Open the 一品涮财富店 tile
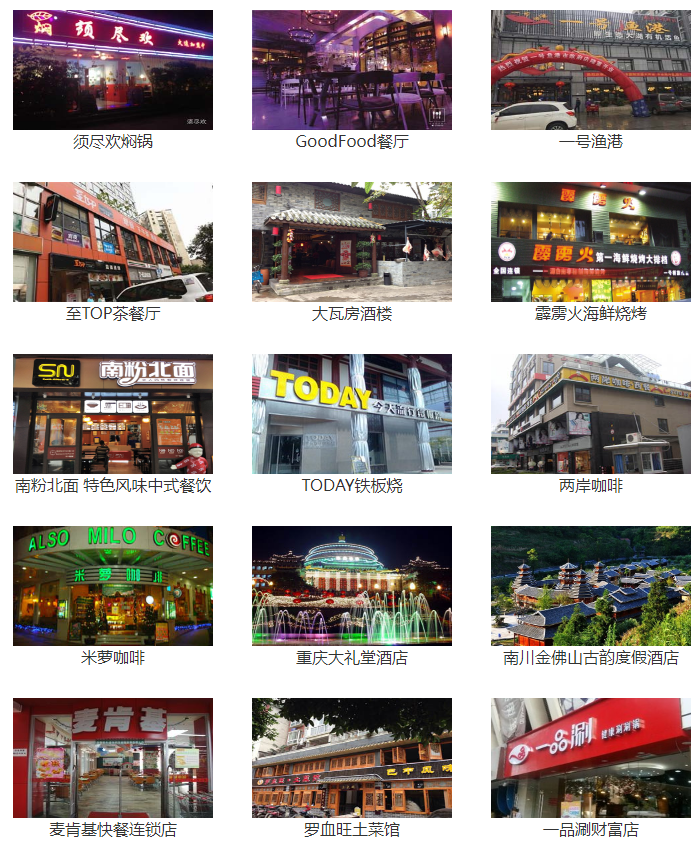Screen dimensions: 700x847 click(590, 758)
